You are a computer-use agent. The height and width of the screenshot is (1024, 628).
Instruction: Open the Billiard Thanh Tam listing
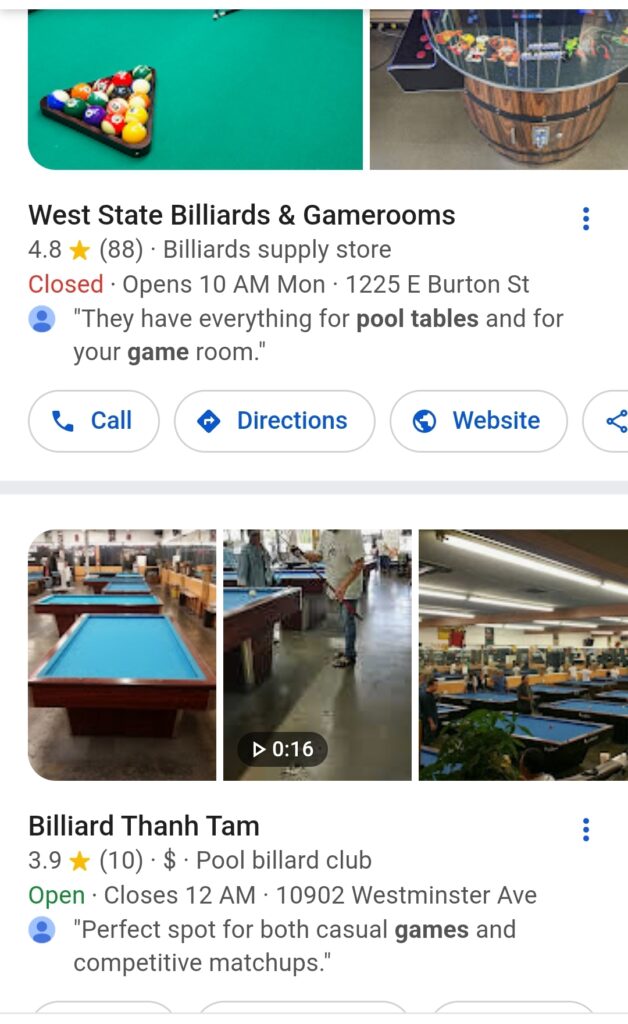point(144,826)
